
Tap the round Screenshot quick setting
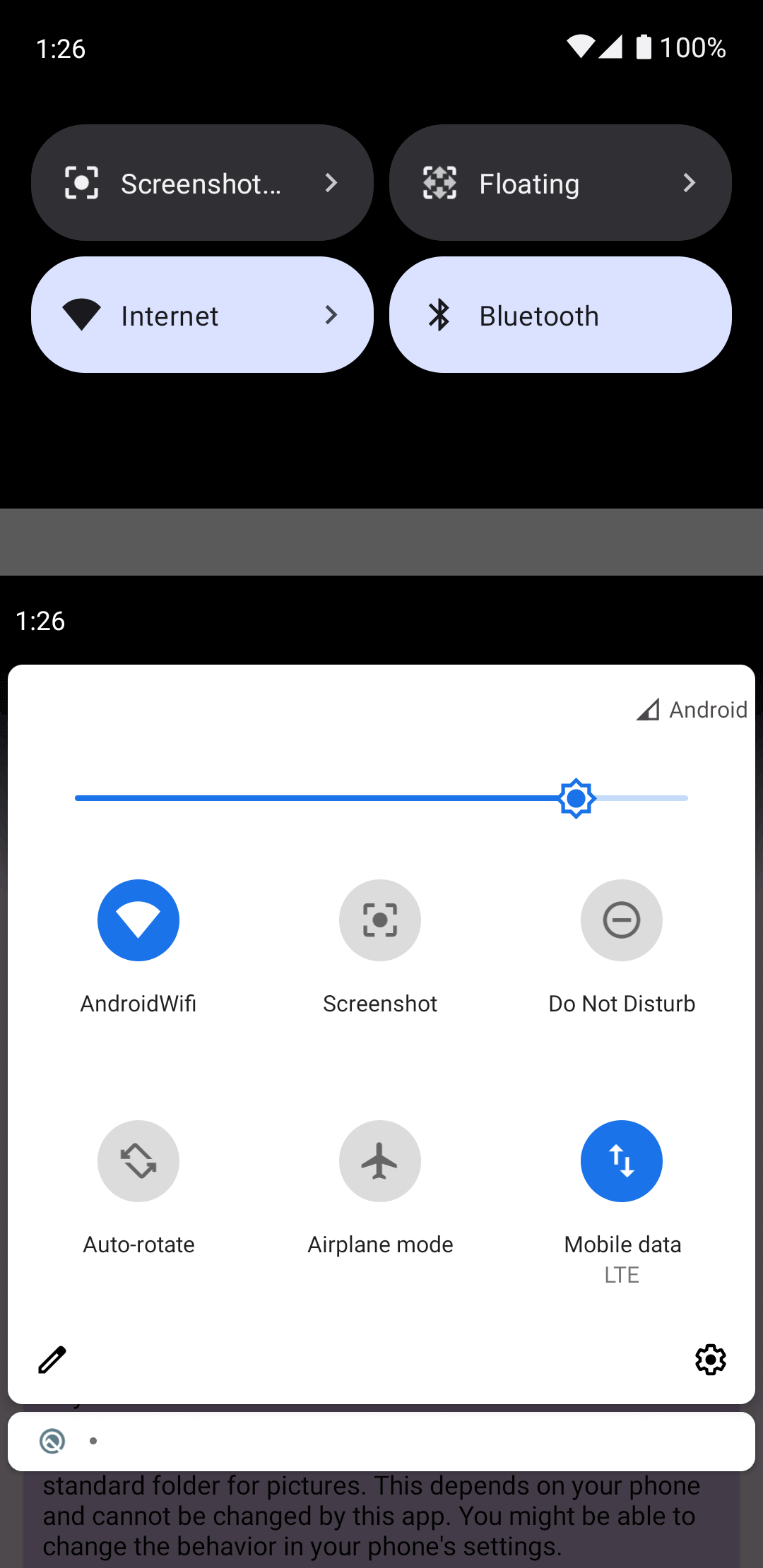pos(380,920)
